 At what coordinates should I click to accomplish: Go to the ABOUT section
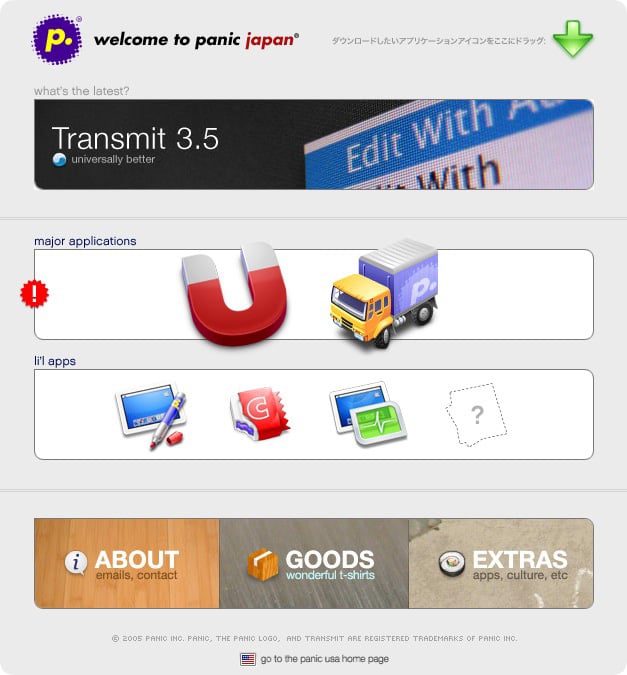127,564
